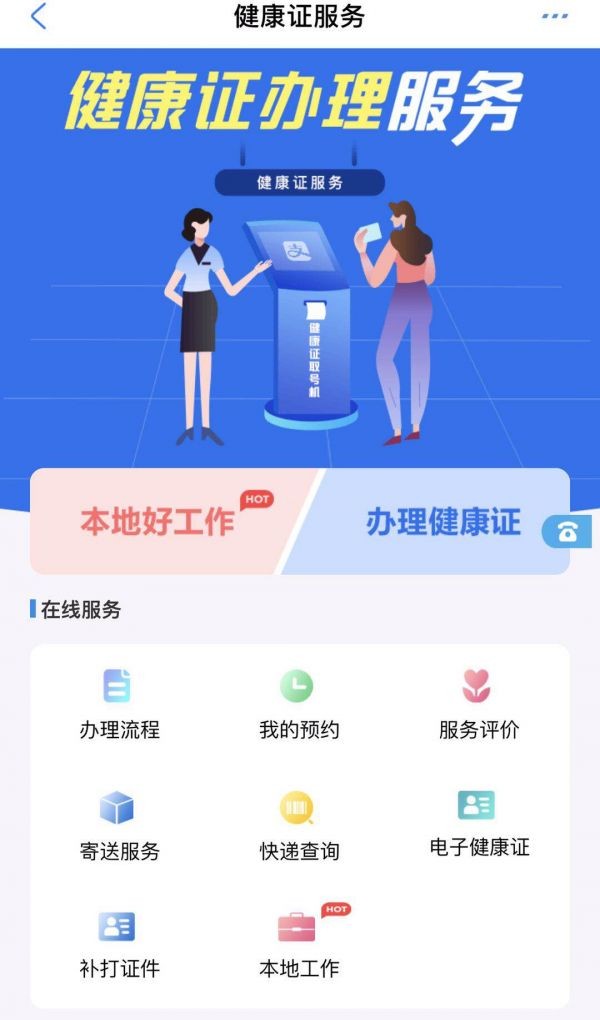600x1020 pixels.
Task: Show the 电子健康证 electronic certificate
Action: pyautogui.click(x=478, y=823)
